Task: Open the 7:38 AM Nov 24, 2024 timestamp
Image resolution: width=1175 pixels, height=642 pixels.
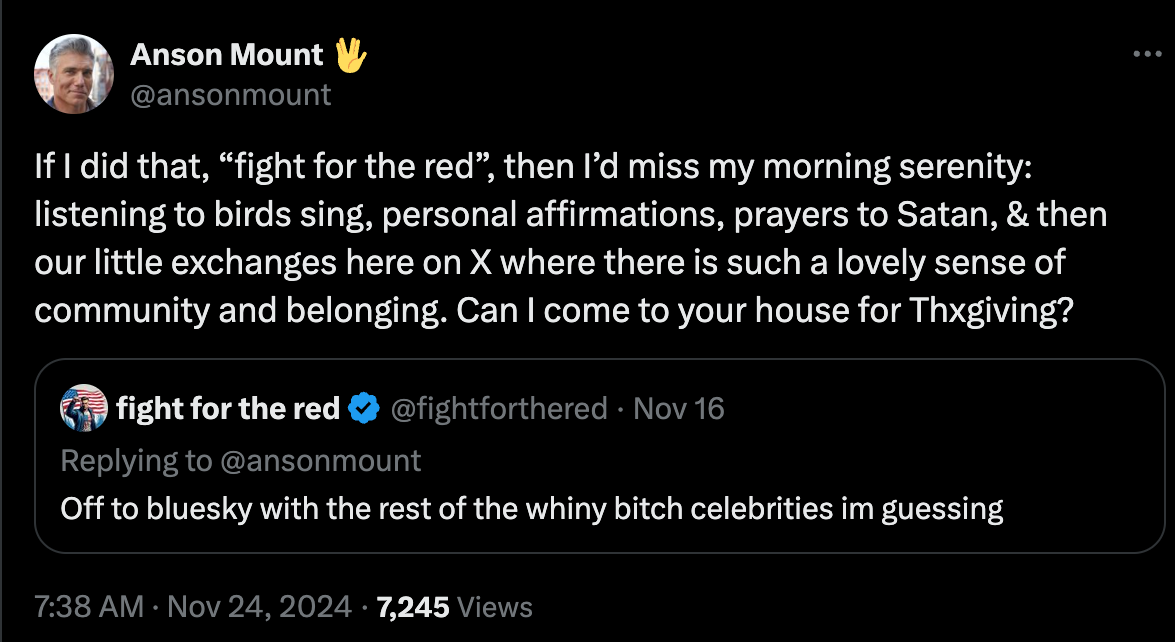Action: (x=193, y=606)
